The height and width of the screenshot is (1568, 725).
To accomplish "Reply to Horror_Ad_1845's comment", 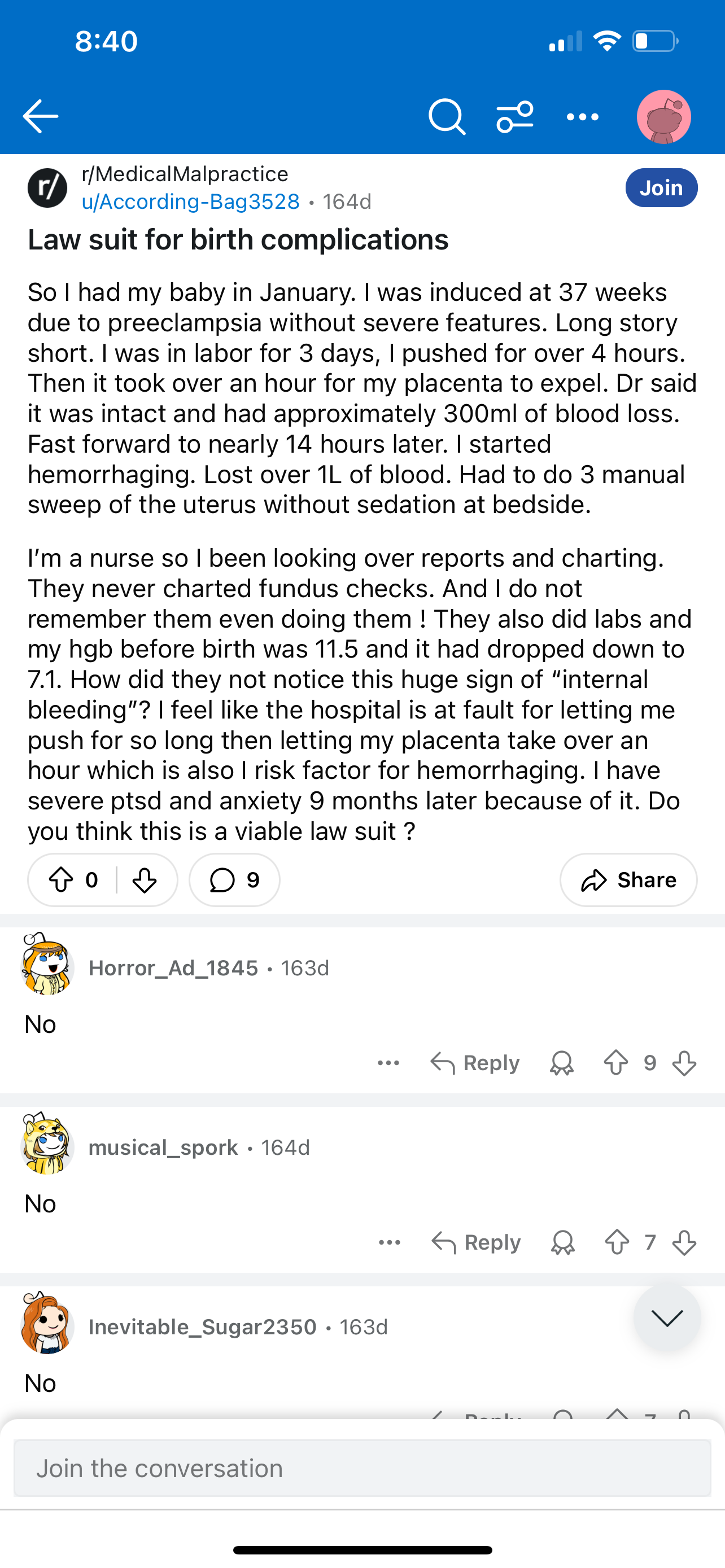I will click(x=475, y=1063).
